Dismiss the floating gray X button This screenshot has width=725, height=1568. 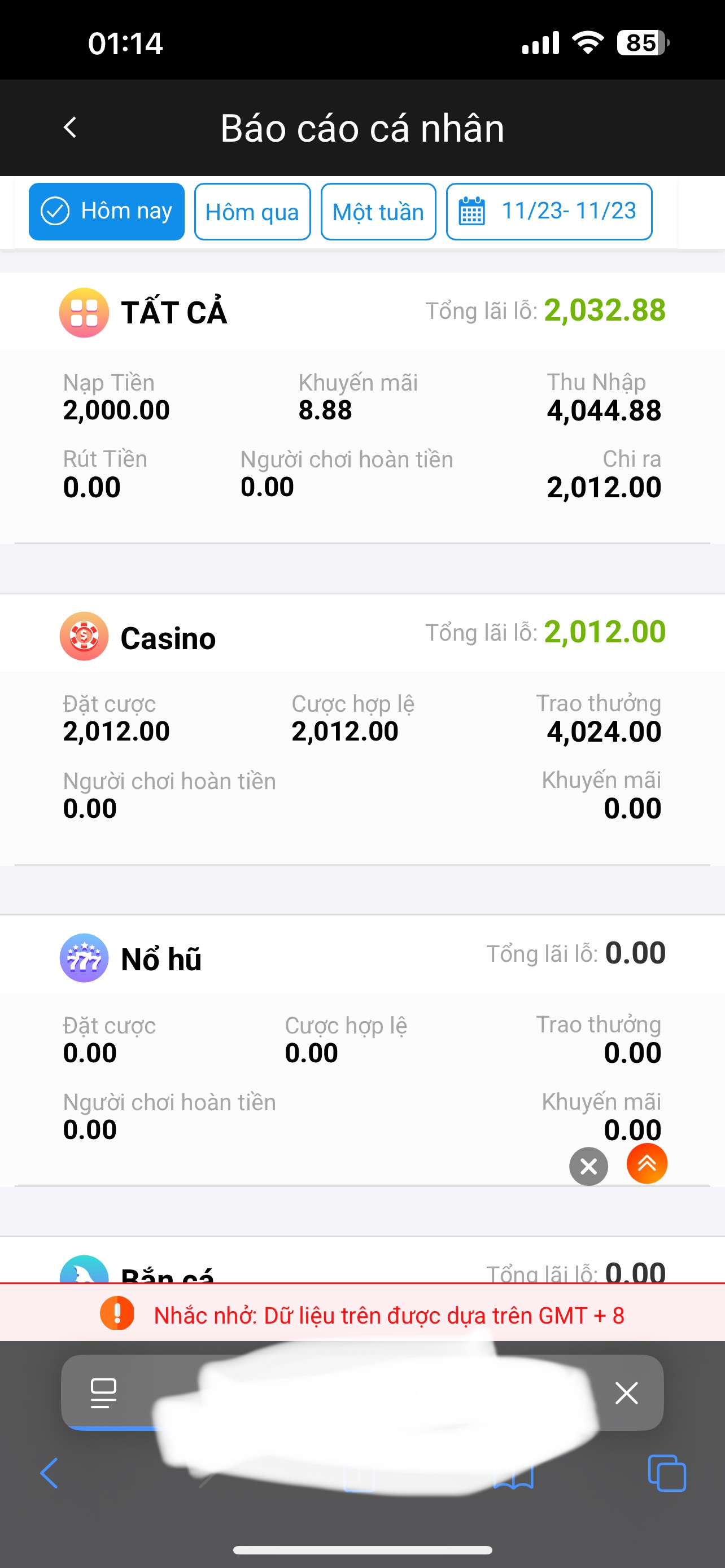click(588, 1166)
